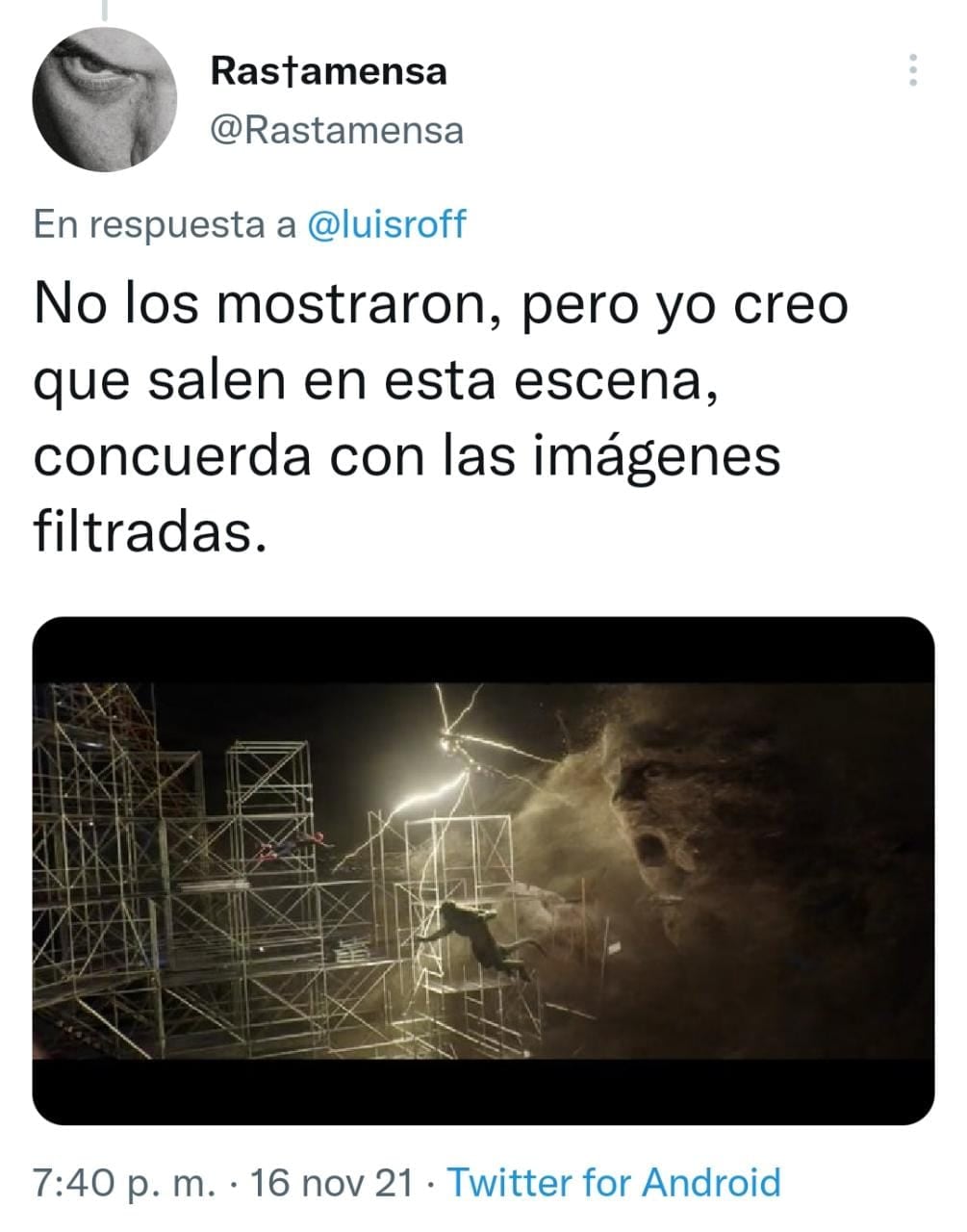
Task: Open the @luisroff profile link
Action: click(x=386, y=224)
